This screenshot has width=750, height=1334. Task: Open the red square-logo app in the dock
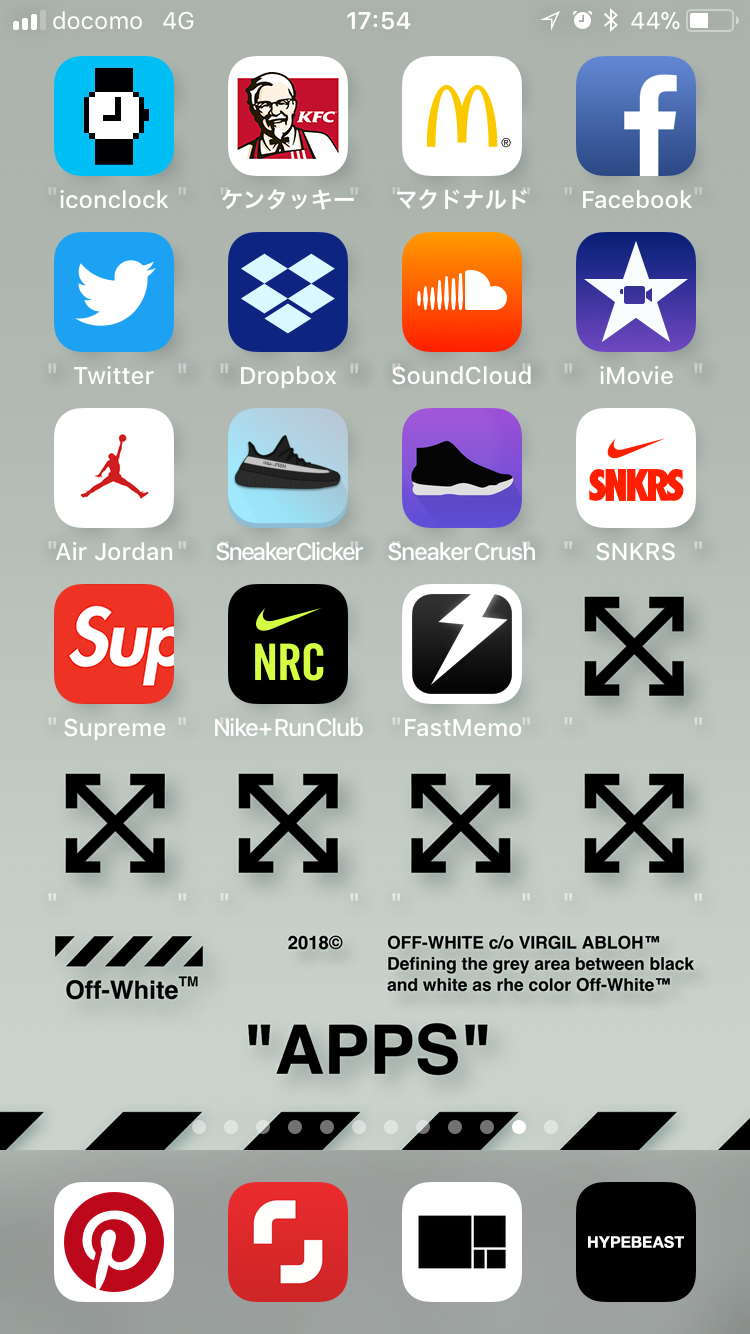pyautogui.click(x=288, y=1242)
